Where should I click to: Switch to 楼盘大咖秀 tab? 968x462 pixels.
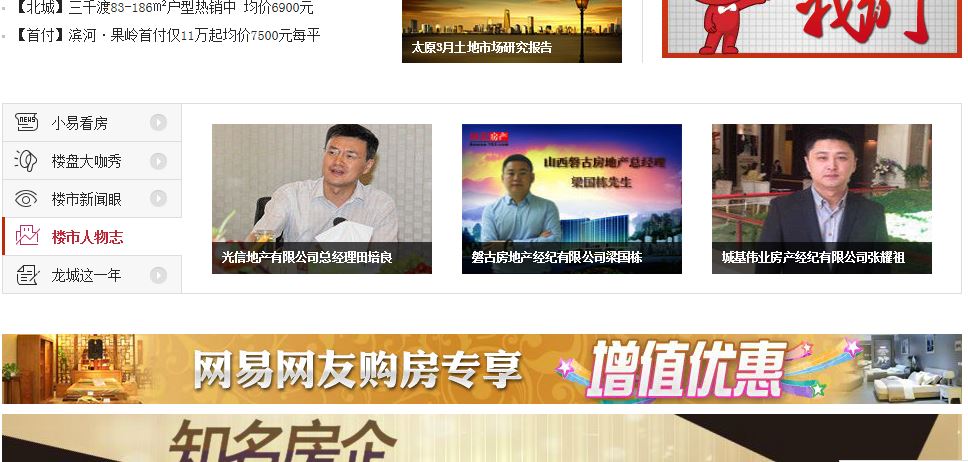point(86,161)
